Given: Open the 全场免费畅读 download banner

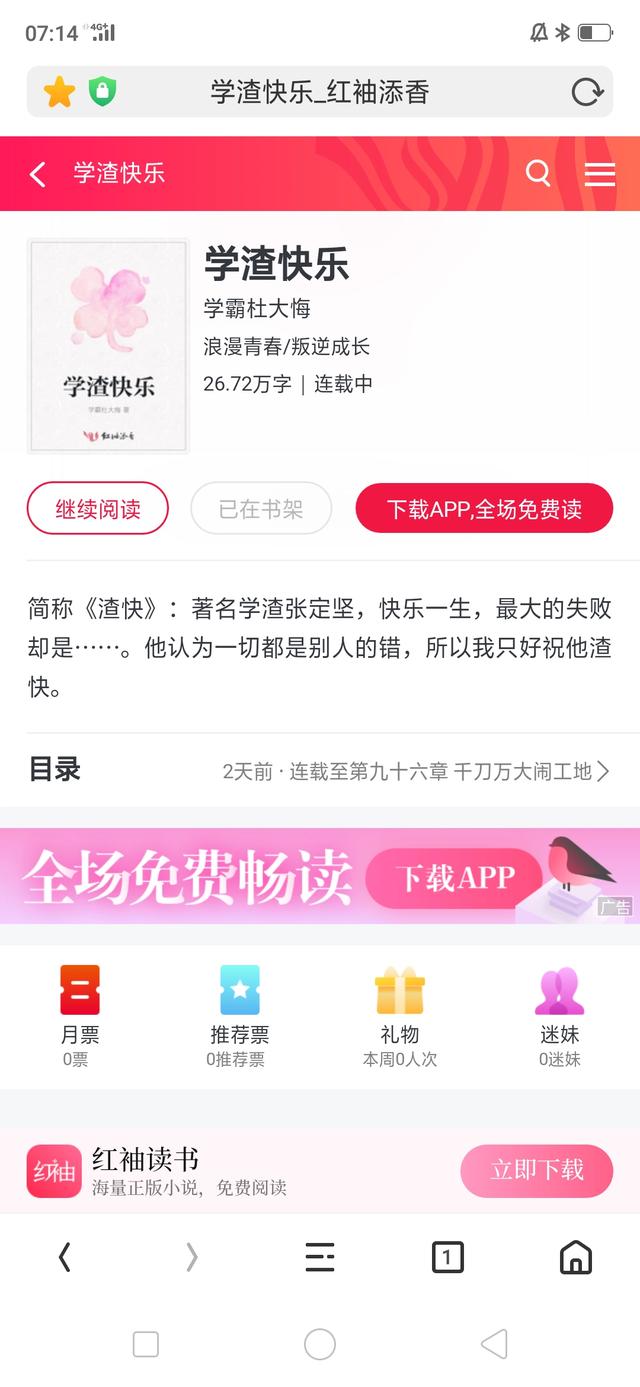Looking at the screenshot, I should pos(320,876).
